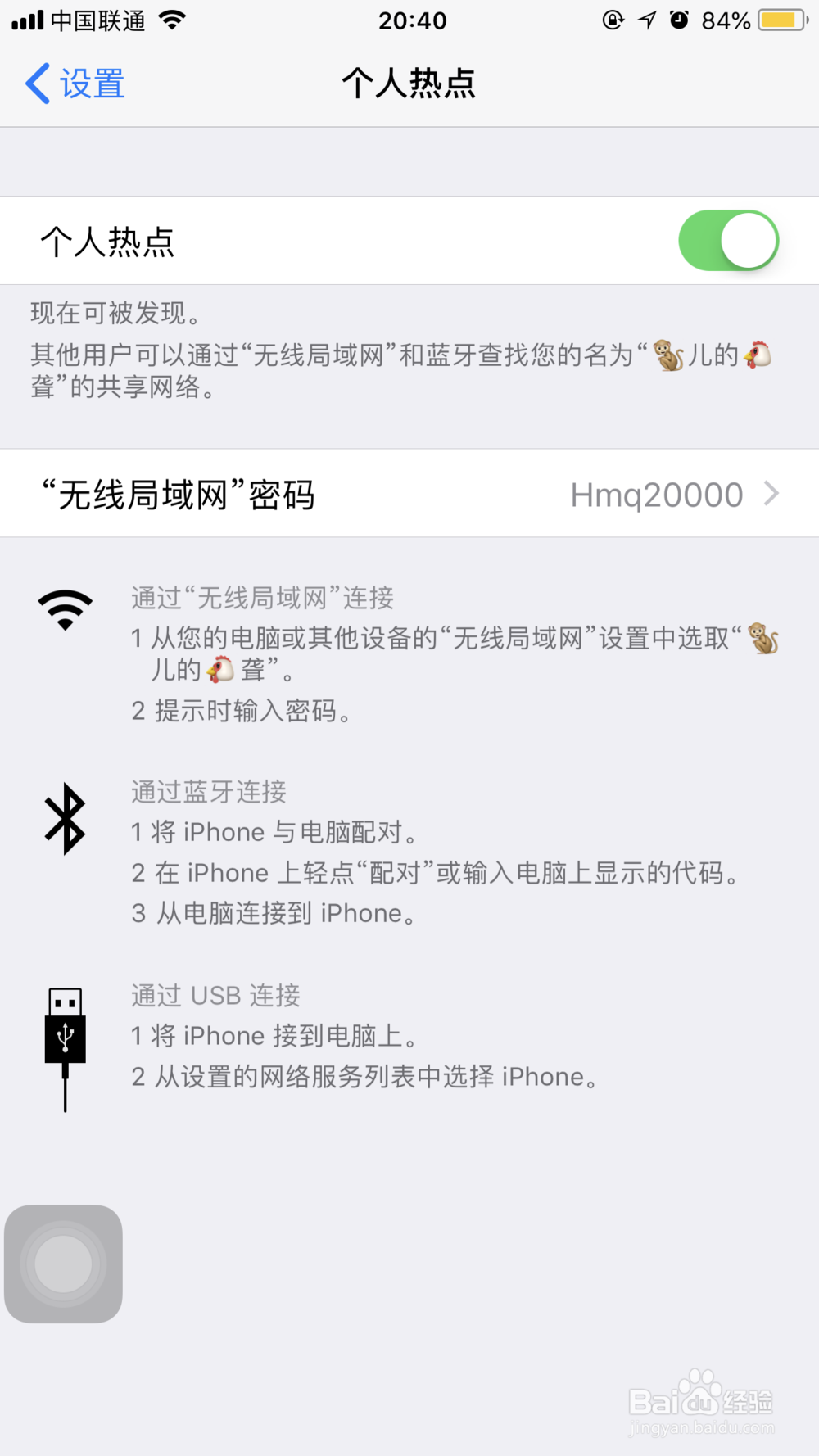This screenshot has height=1456, width=819.
Task: Open the "无线局域网"密码 row
Action: pyautogui.click(x=180, y=495)
